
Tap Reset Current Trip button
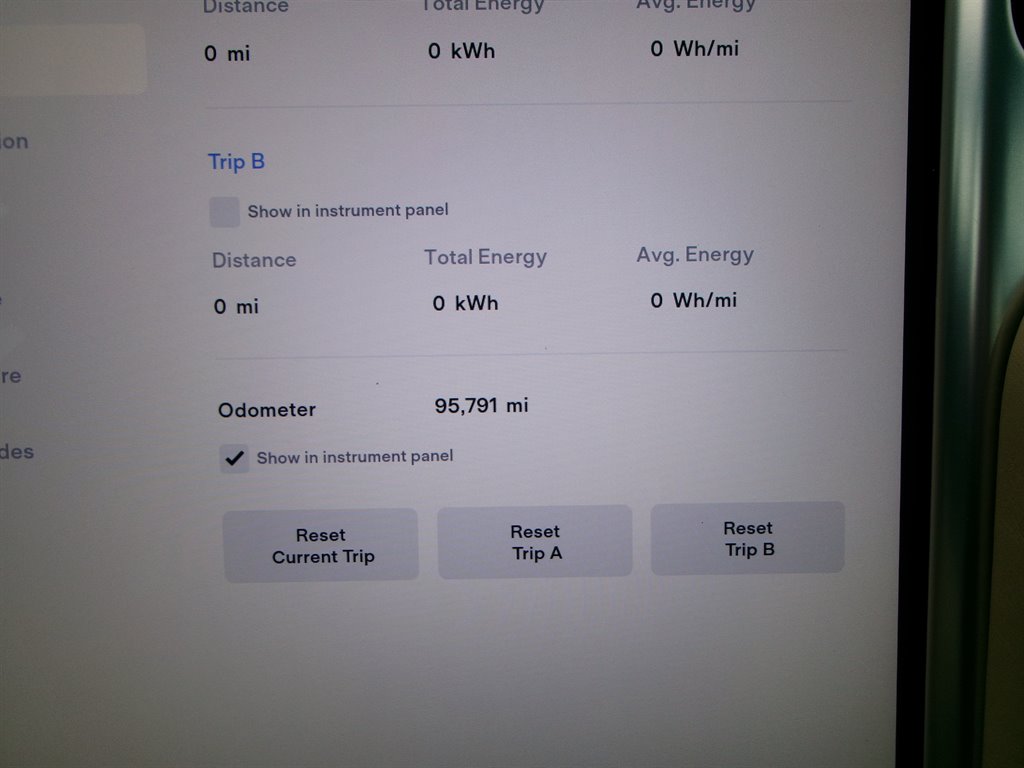pos(321,546)
